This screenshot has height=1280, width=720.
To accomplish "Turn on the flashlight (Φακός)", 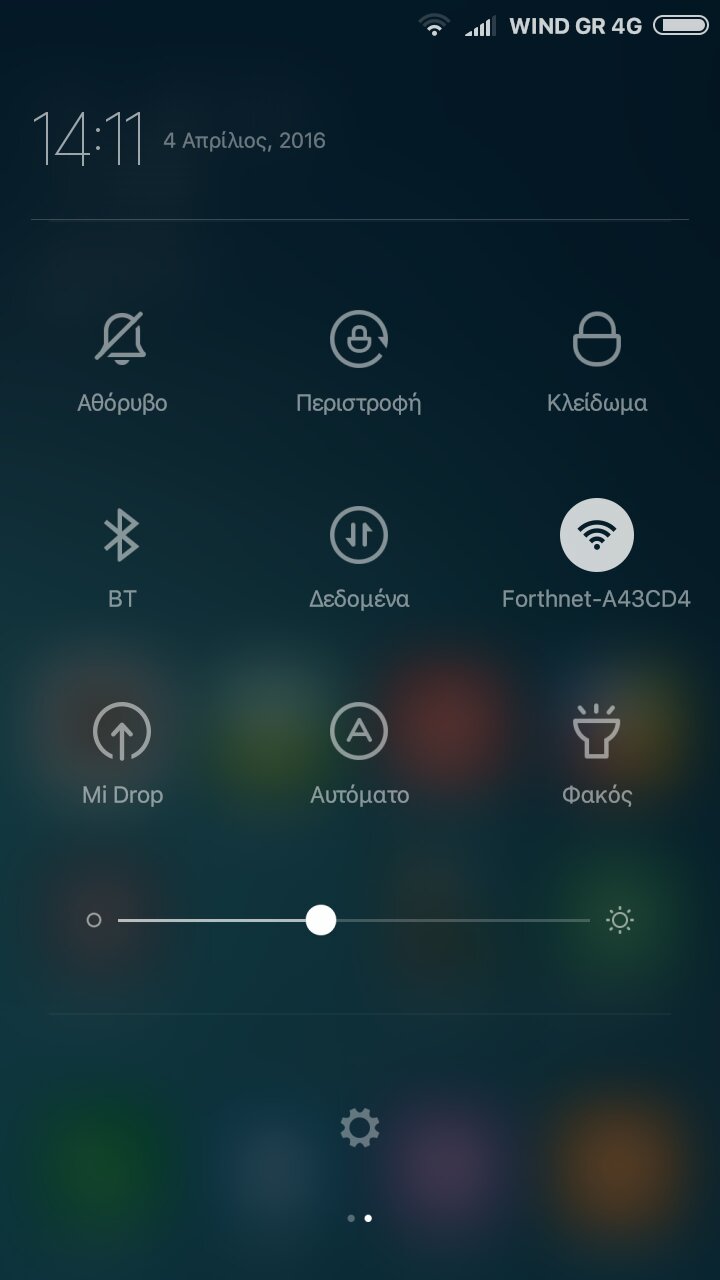I will tap(596, 732).
